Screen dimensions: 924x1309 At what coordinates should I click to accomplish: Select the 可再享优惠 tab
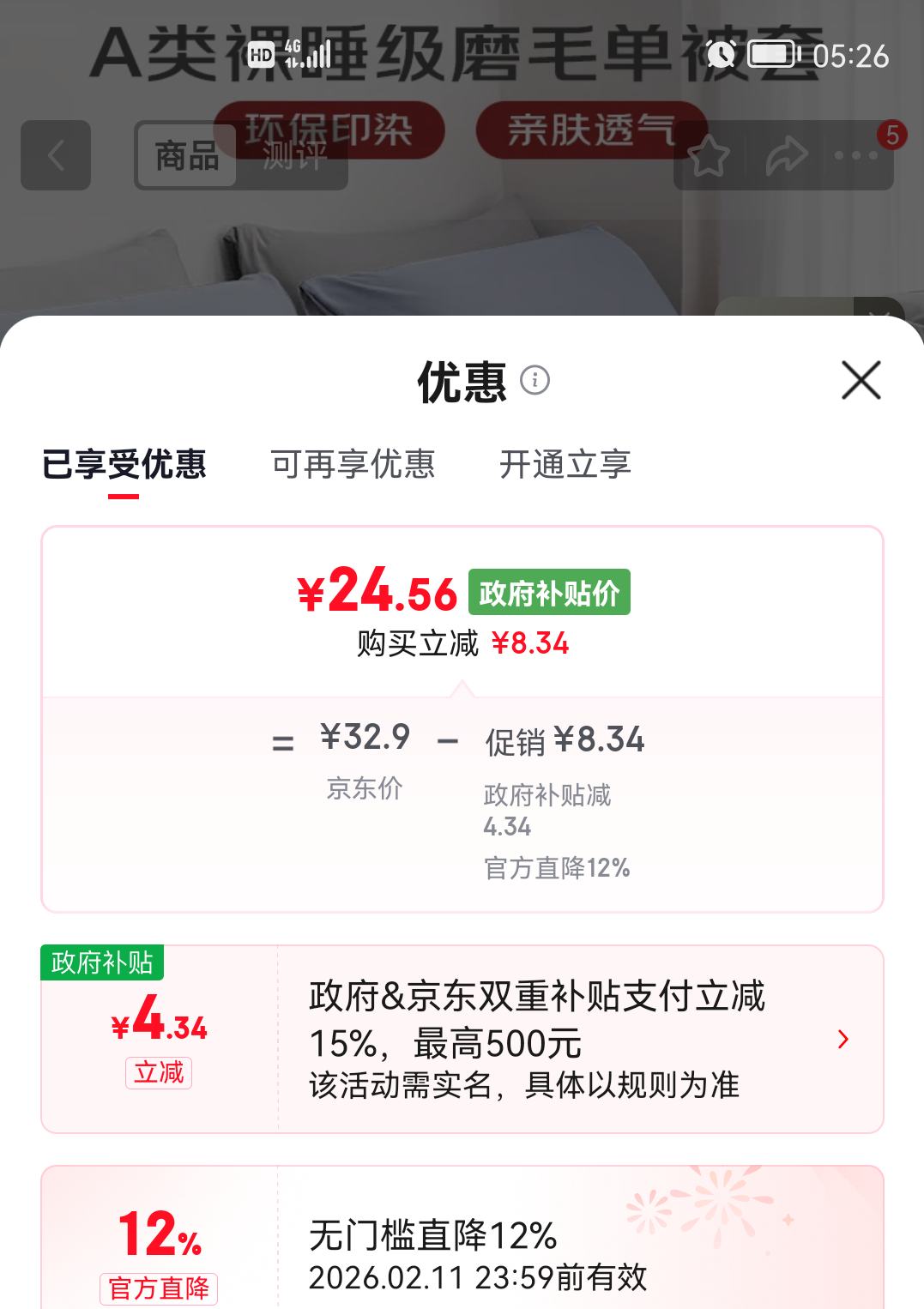(x=354, y=464)
